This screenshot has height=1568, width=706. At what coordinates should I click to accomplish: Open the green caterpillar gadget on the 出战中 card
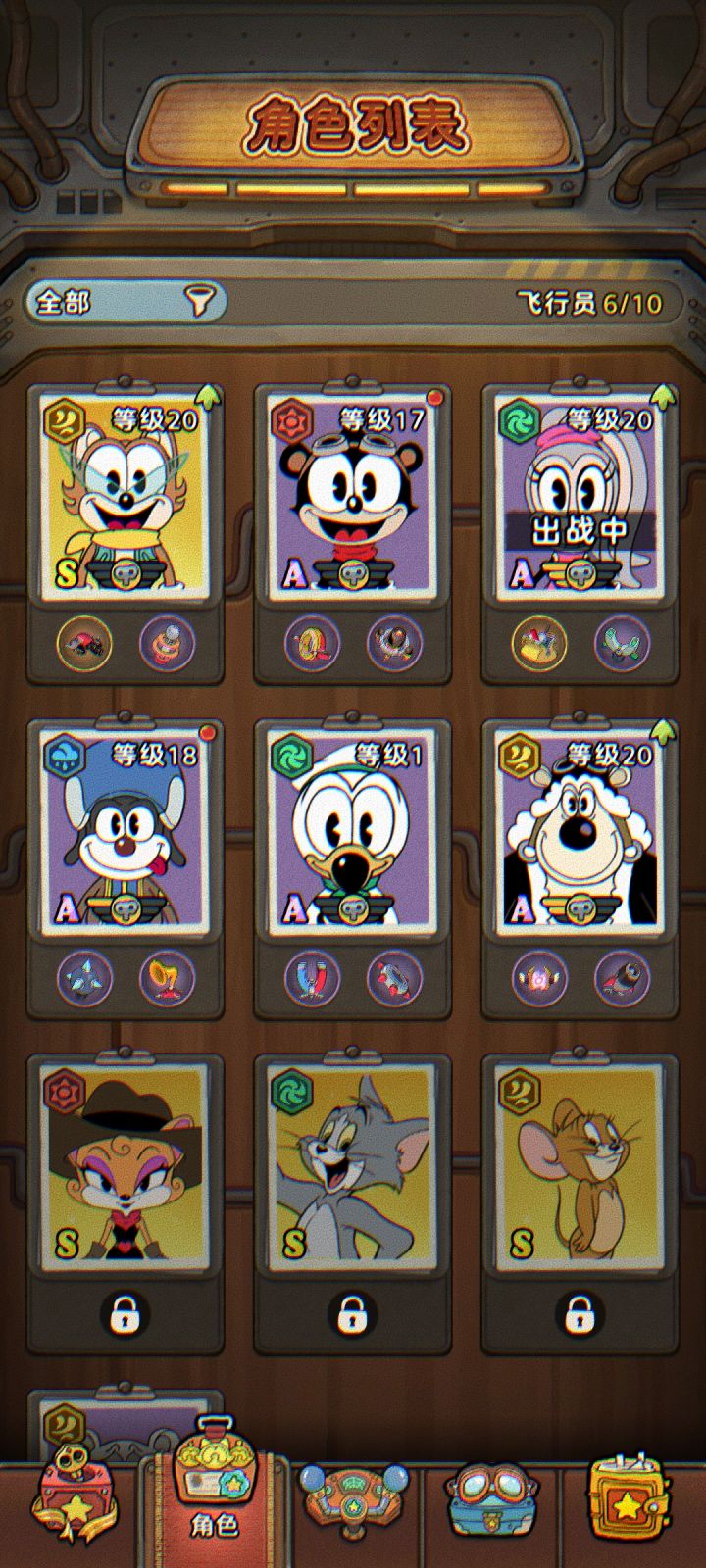point(620,642)
